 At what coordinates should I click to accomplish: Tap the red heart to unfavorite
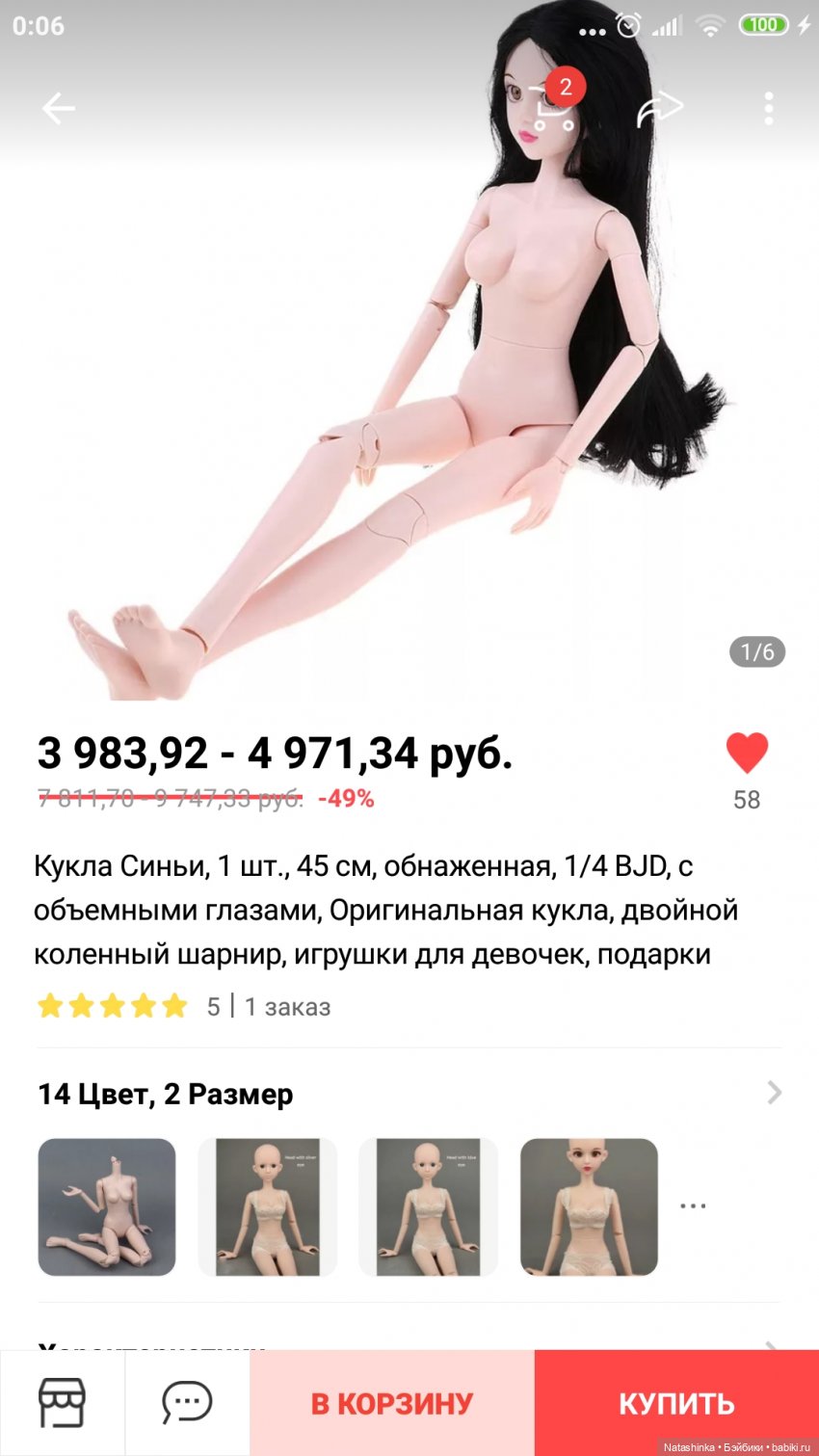747,753
